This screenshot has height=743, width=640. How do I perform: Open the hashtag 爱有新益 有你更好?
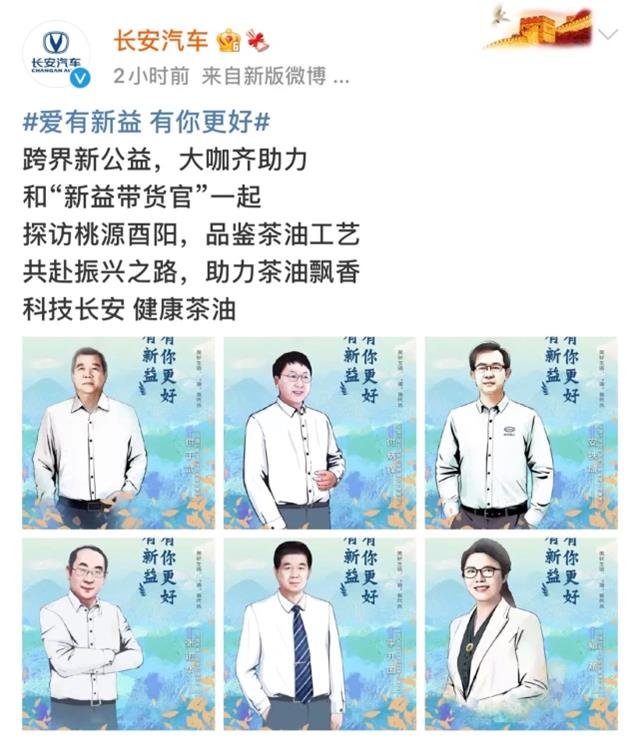149,124
